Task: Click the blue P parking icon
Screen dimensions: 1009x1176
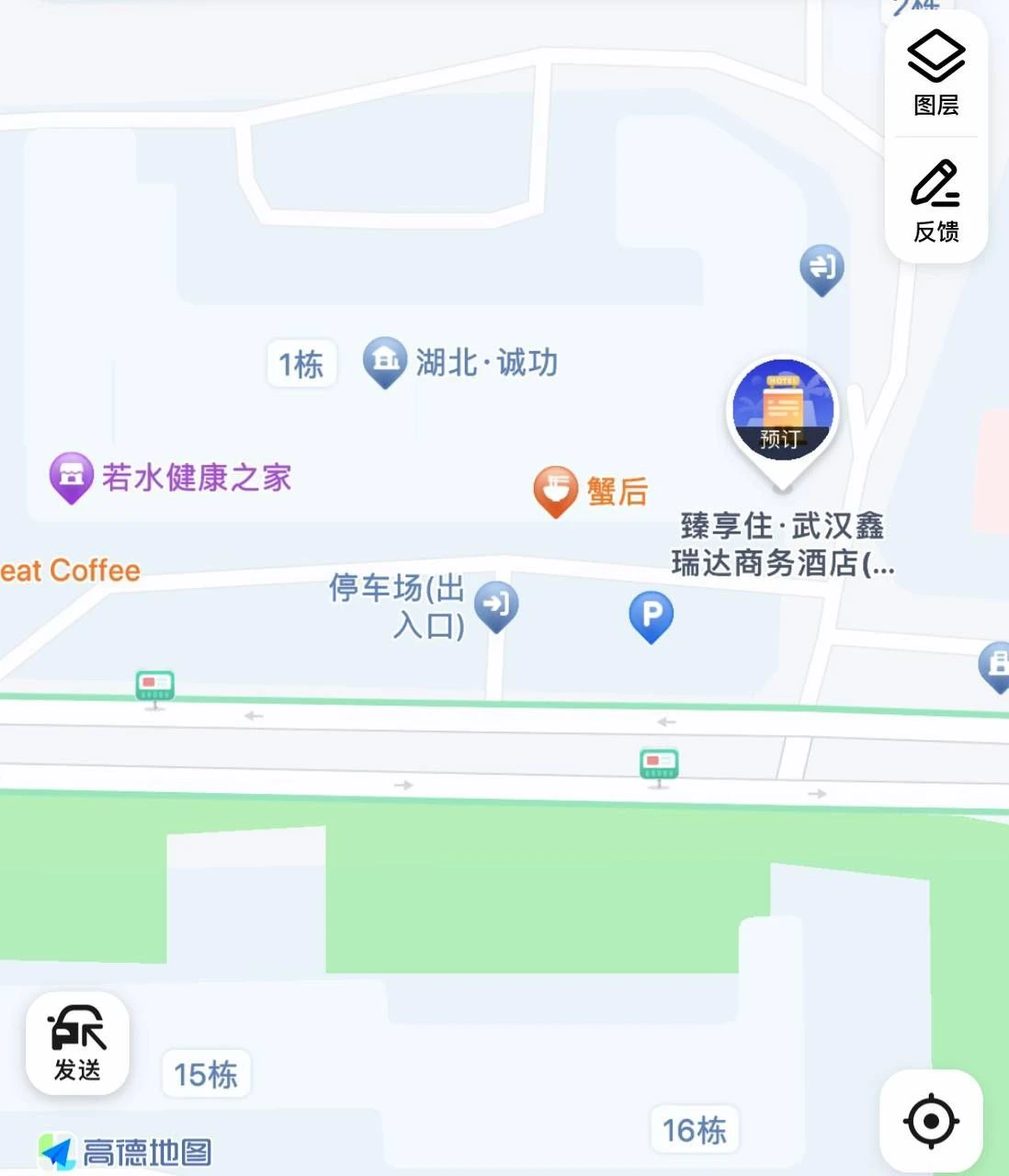Action: tap(652, 615)
